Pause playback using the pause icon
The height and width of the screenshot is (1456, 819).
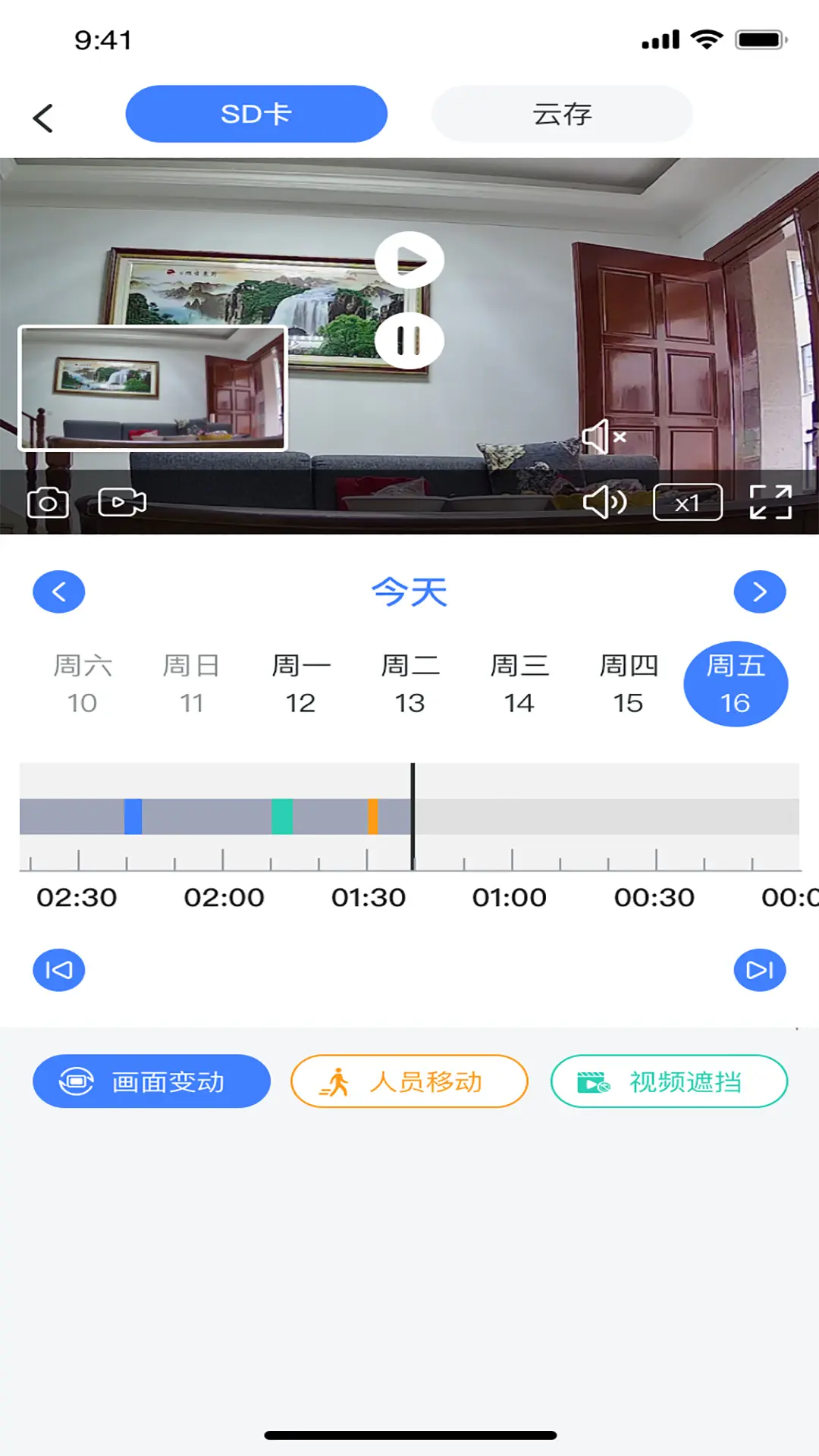(x=409, y=341)
